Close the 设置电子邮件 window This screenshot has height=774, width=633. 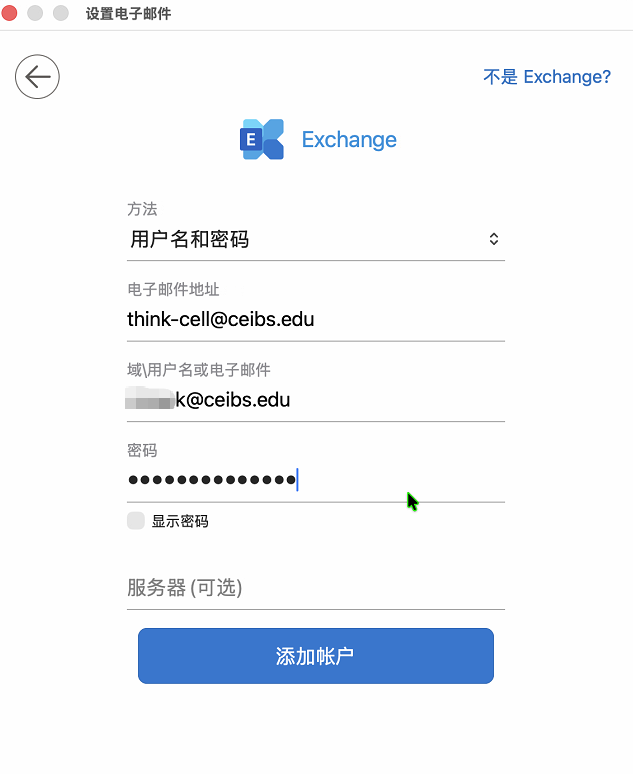click(10, 13)
